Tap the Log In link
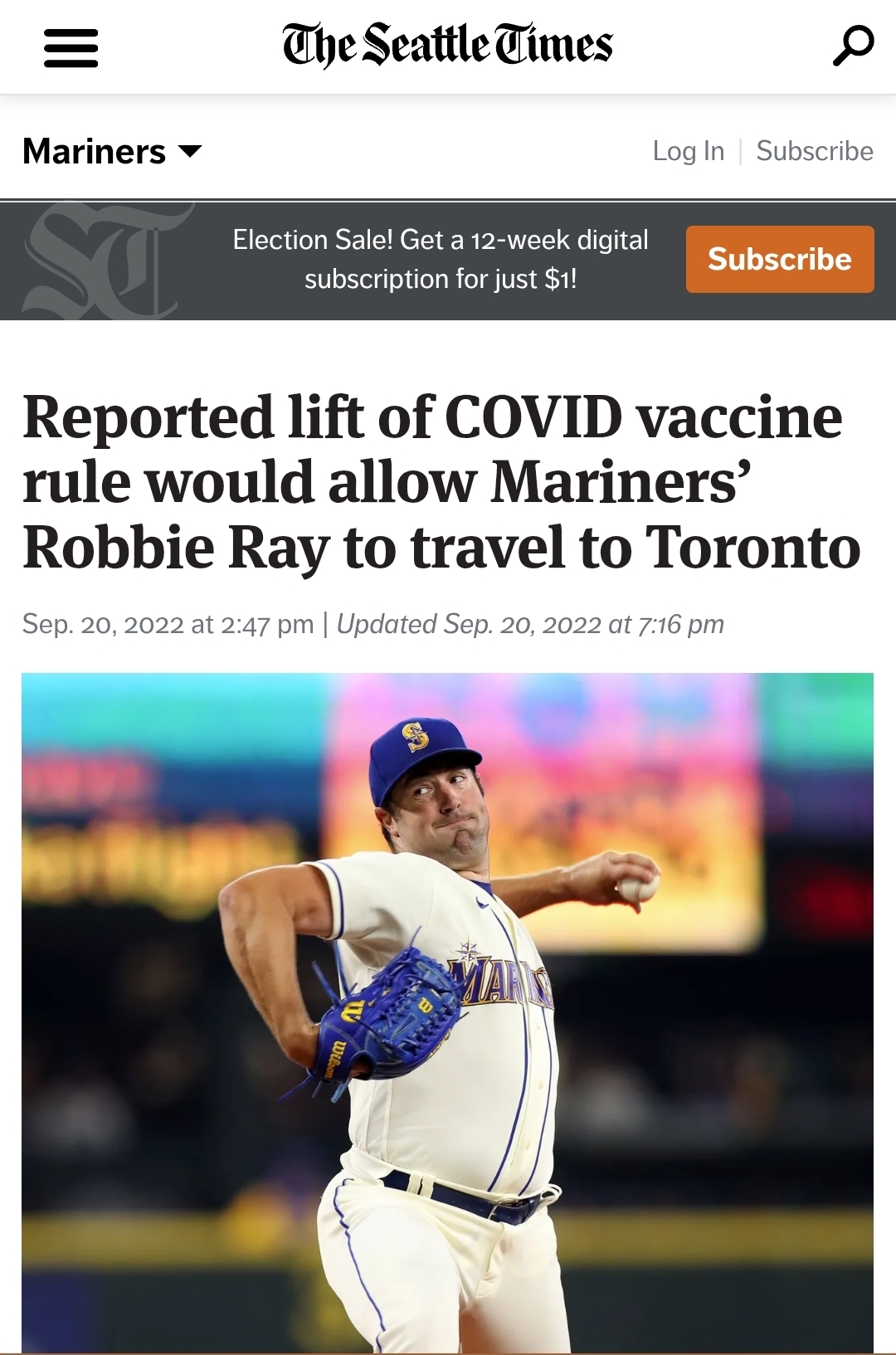 point(688,151)
